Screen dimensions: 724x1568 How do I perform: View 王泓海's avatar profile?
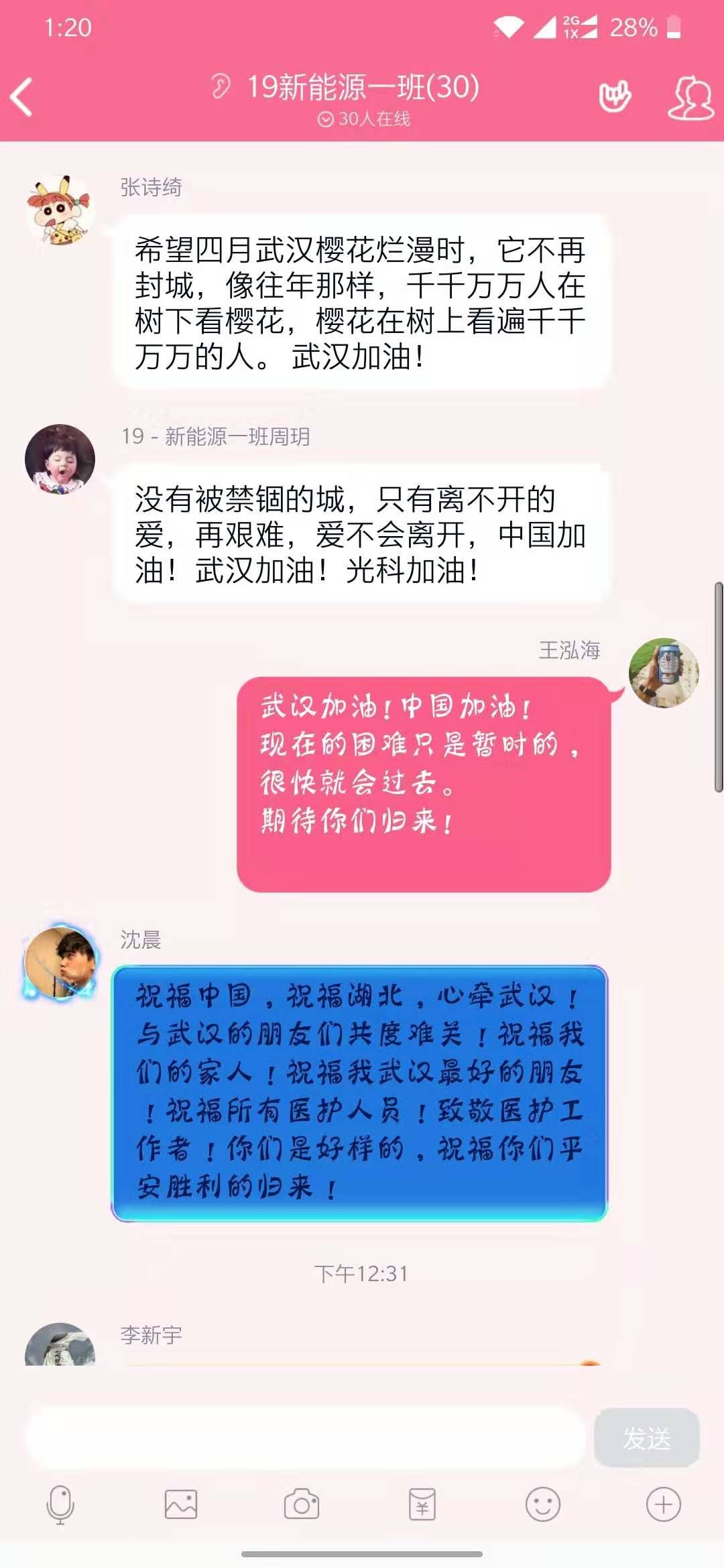coord(663,672)
